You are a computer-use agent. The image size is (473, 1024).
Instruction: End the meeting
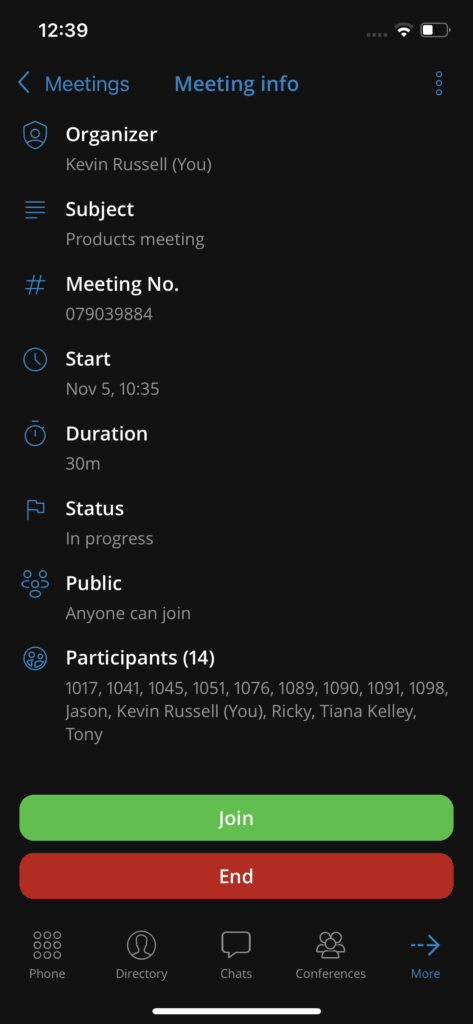(x=236, y=876)
